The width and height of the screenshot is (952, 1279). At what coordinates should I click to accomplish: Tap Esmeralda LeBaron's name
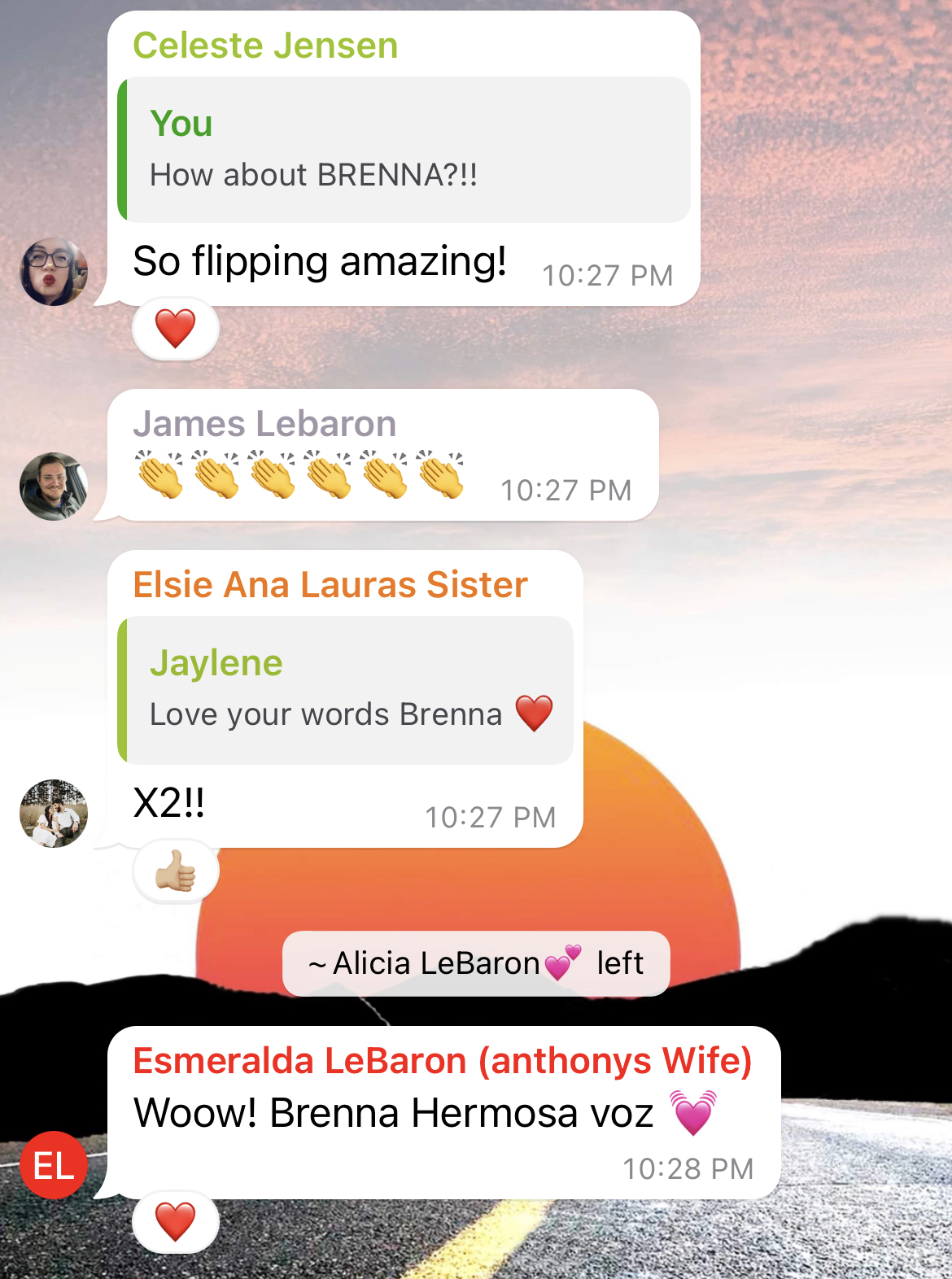(x=442, y=1061)
